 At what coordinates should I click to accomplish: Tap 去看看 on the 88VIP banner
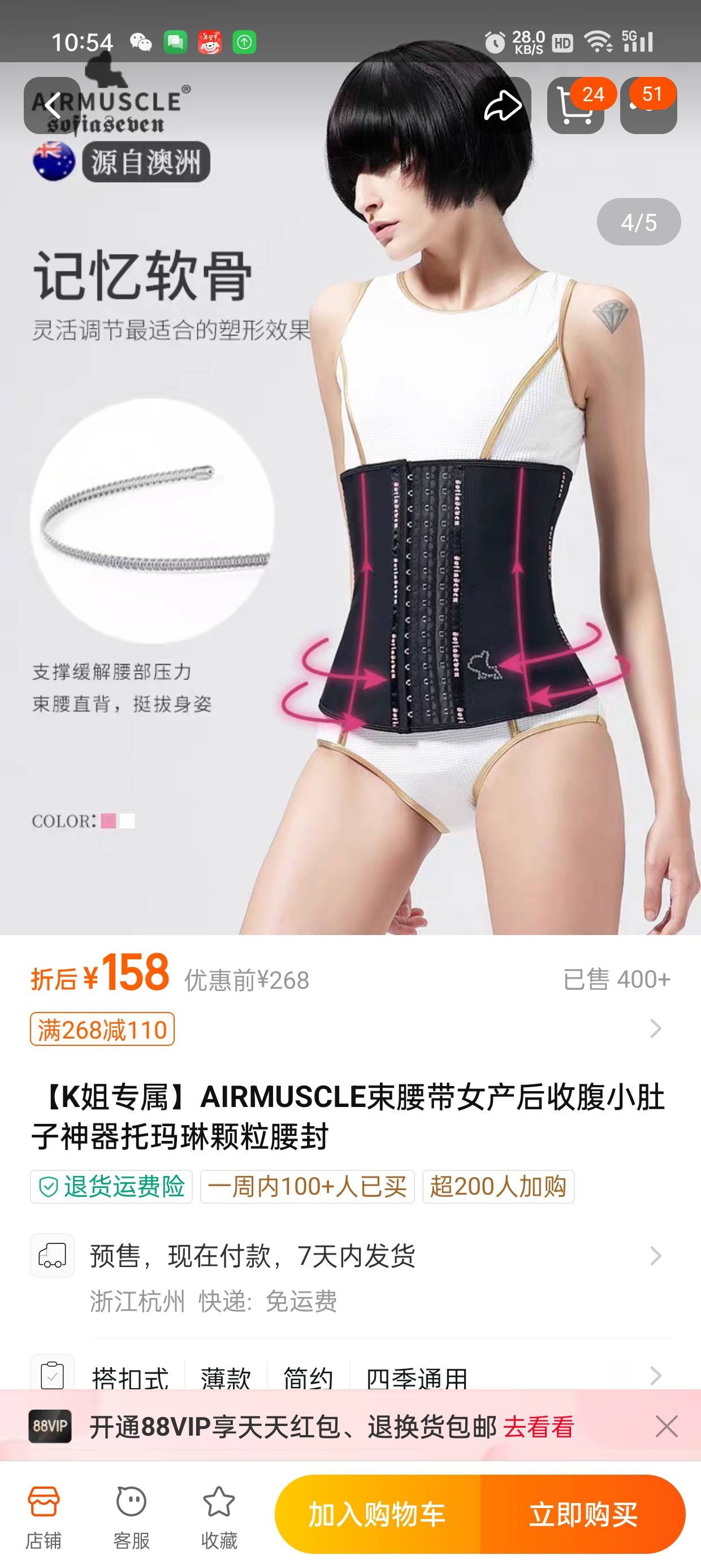pyautogui.click(x=539, y=1427)
